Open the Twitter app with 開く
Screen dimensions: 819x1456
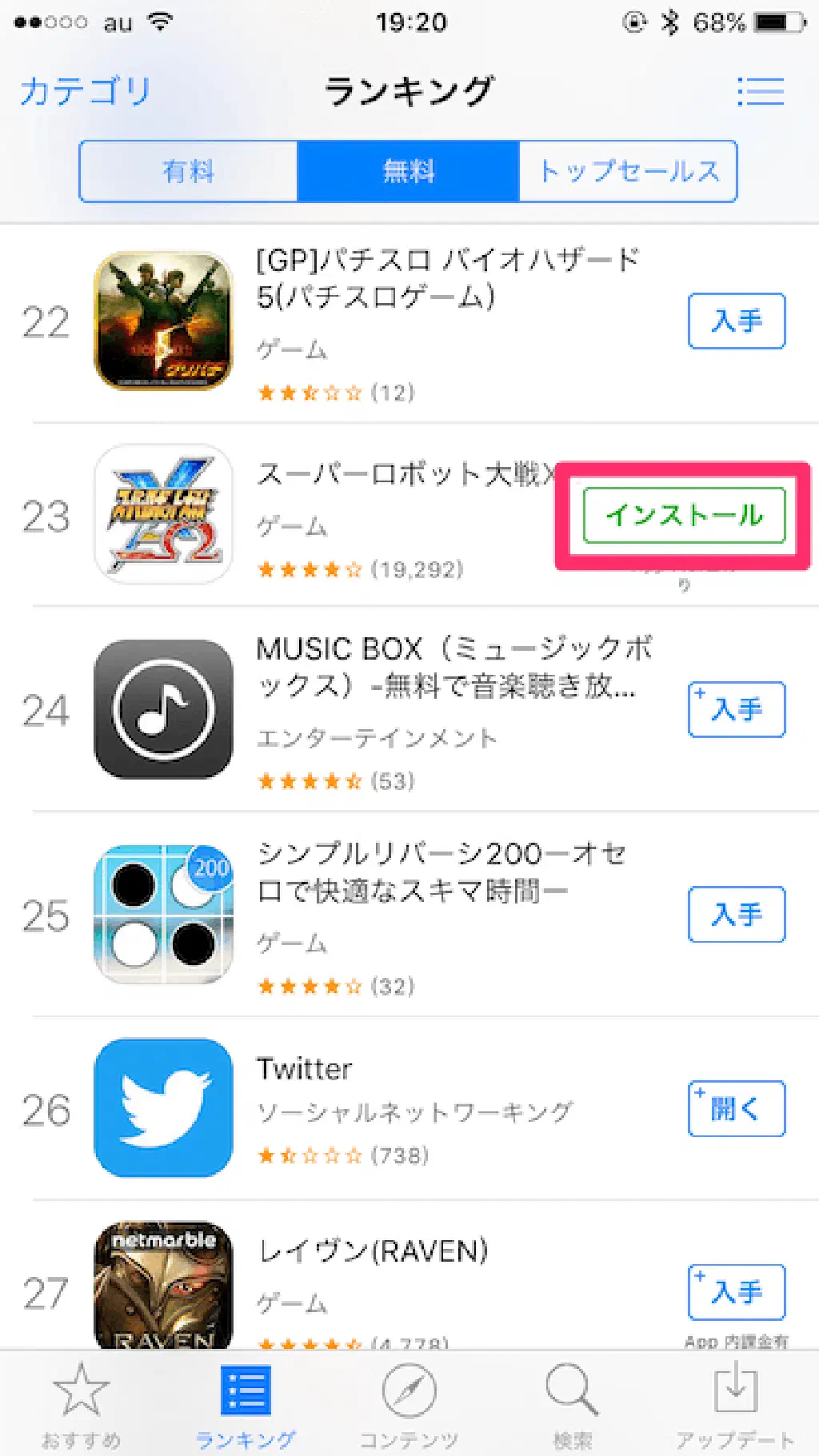pos(737,1109)
